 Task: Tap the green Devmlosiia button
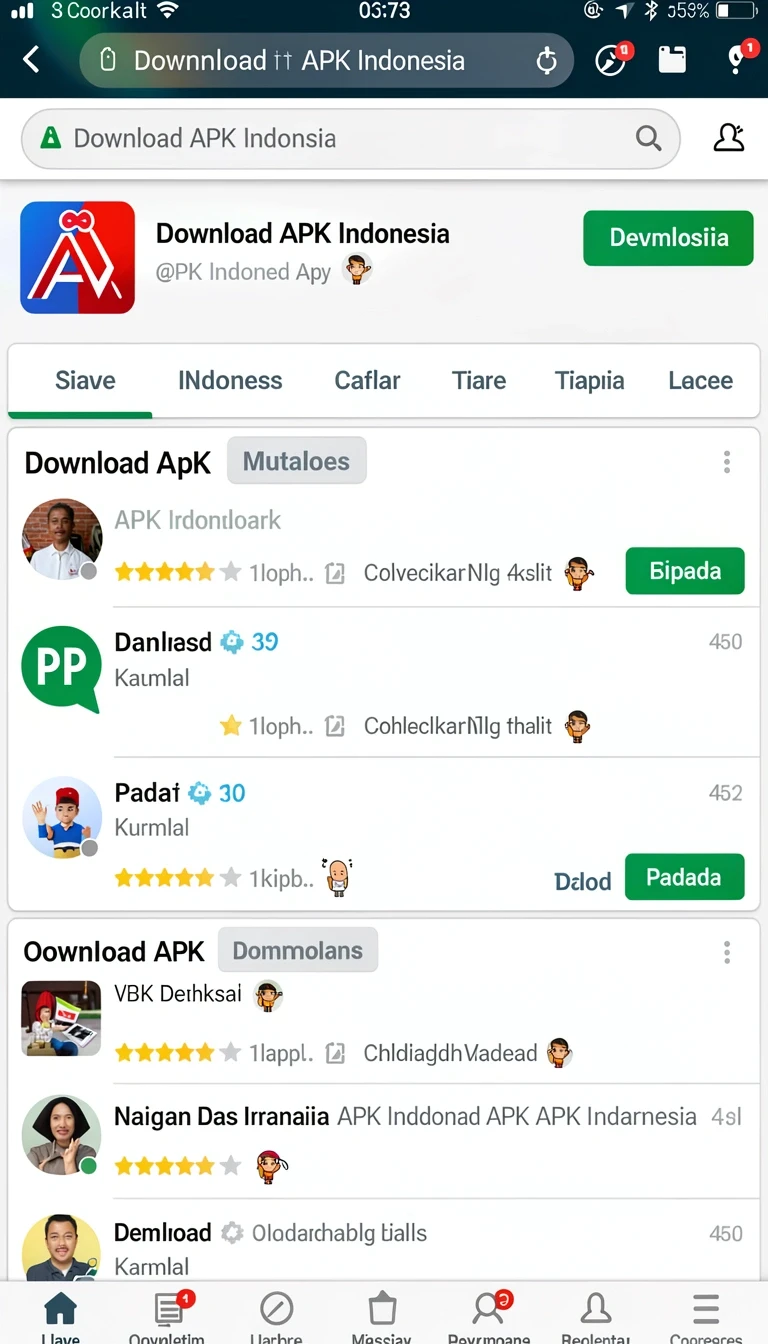point(668,237)
